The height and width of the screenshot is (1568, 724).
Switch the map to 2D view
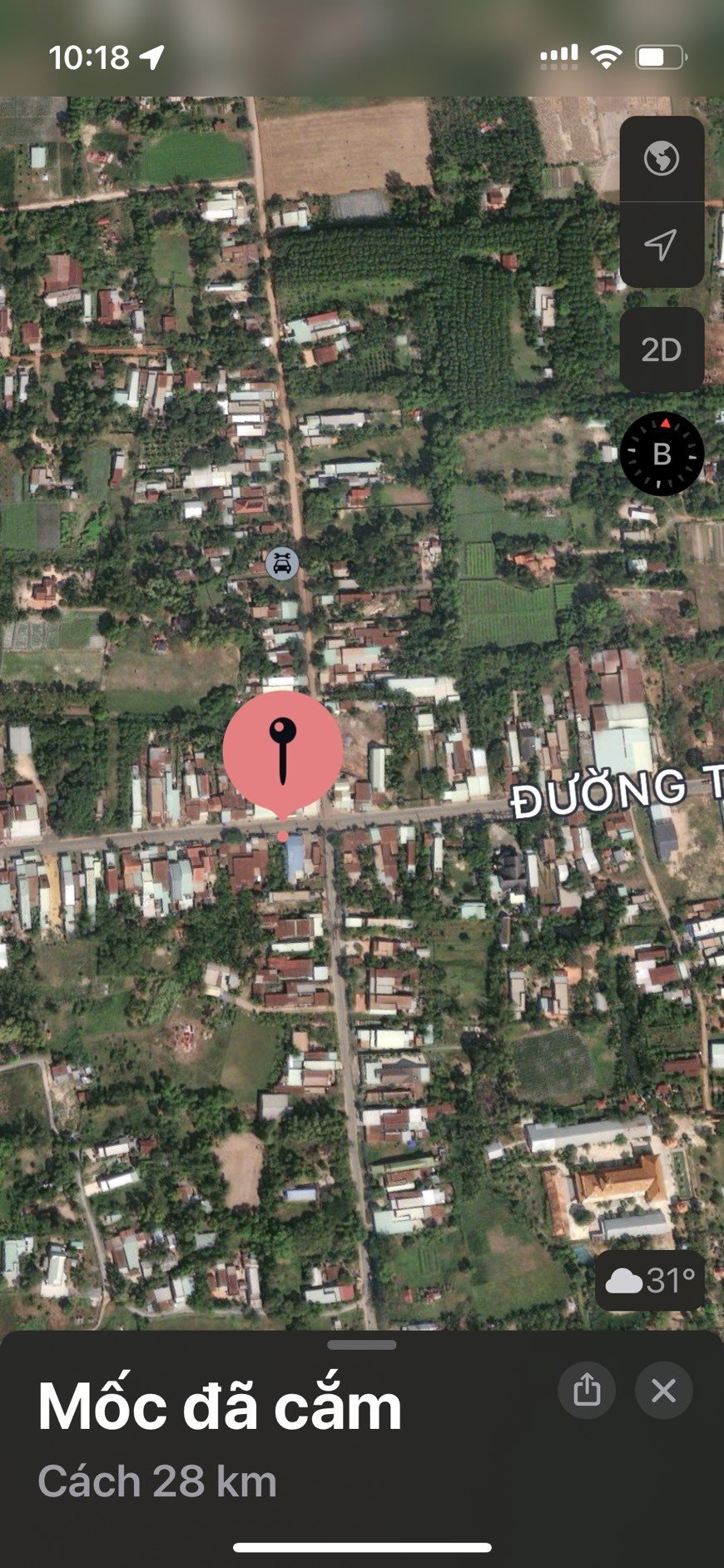[662, 350]
